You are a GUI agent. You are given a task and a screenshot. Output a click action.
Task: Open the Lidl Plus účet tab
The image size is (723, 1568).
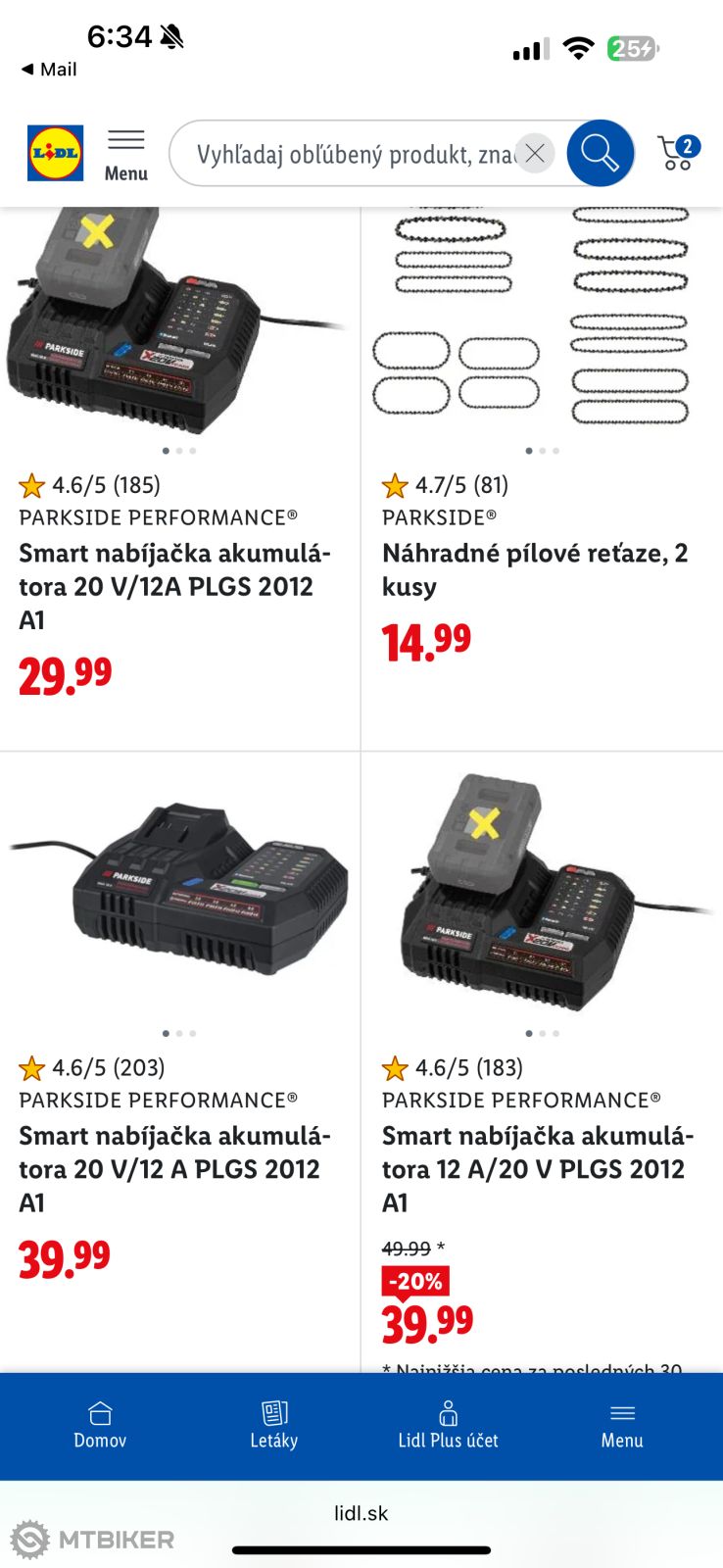point(448,1425)
